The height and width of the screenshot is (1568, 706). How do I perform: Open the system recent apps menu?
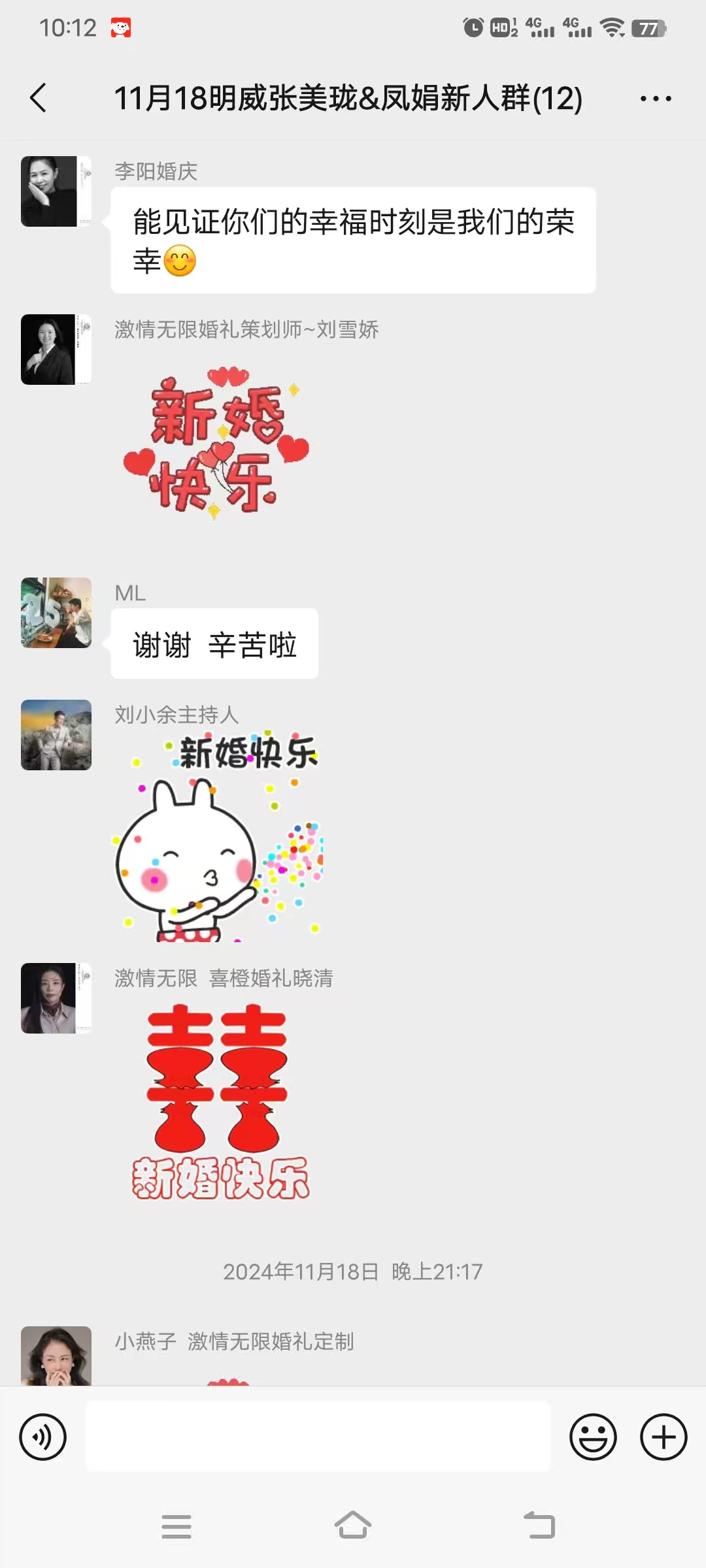pyautogui.click(x=176, y=1526)
